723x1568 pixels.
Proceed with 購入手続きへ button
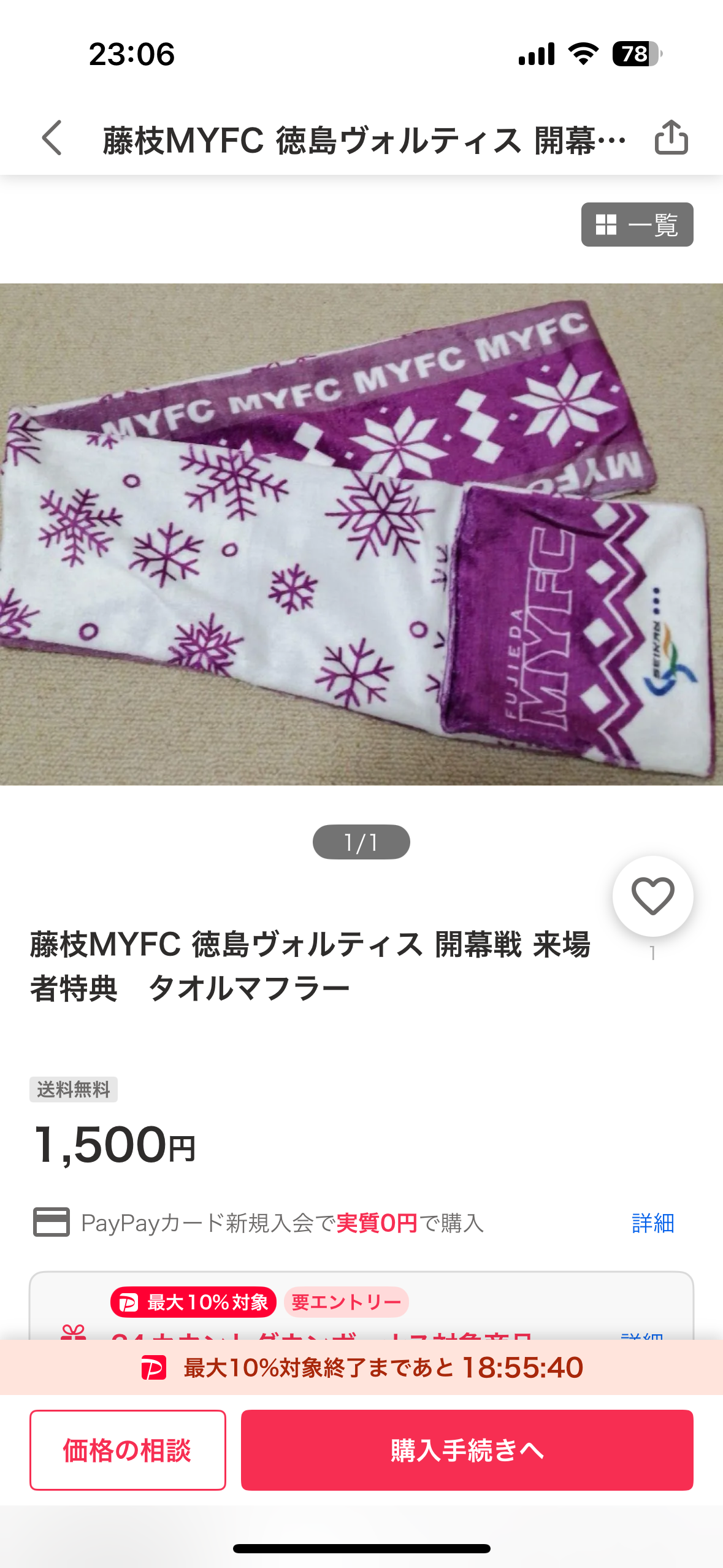[467, 1450]
